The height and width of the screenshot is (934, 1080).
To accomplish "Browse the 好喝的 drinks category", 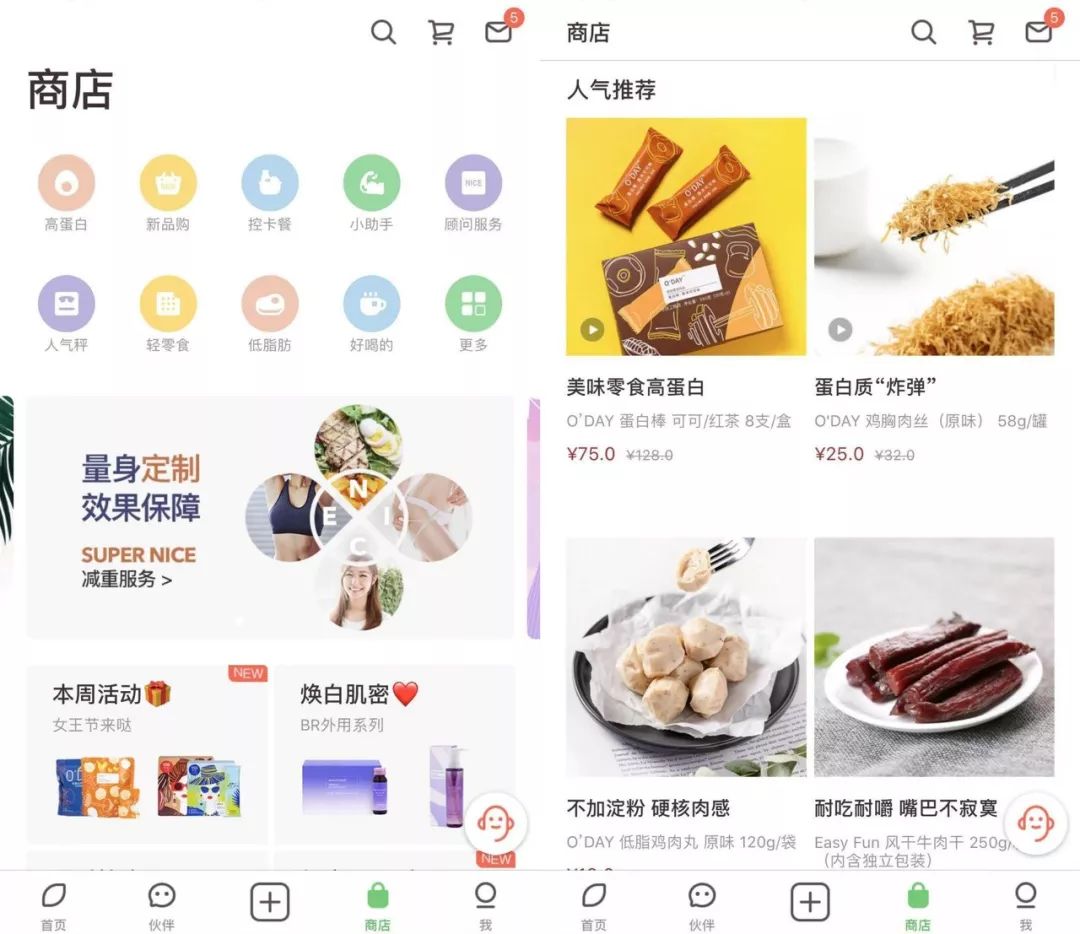I will point(371,304).
